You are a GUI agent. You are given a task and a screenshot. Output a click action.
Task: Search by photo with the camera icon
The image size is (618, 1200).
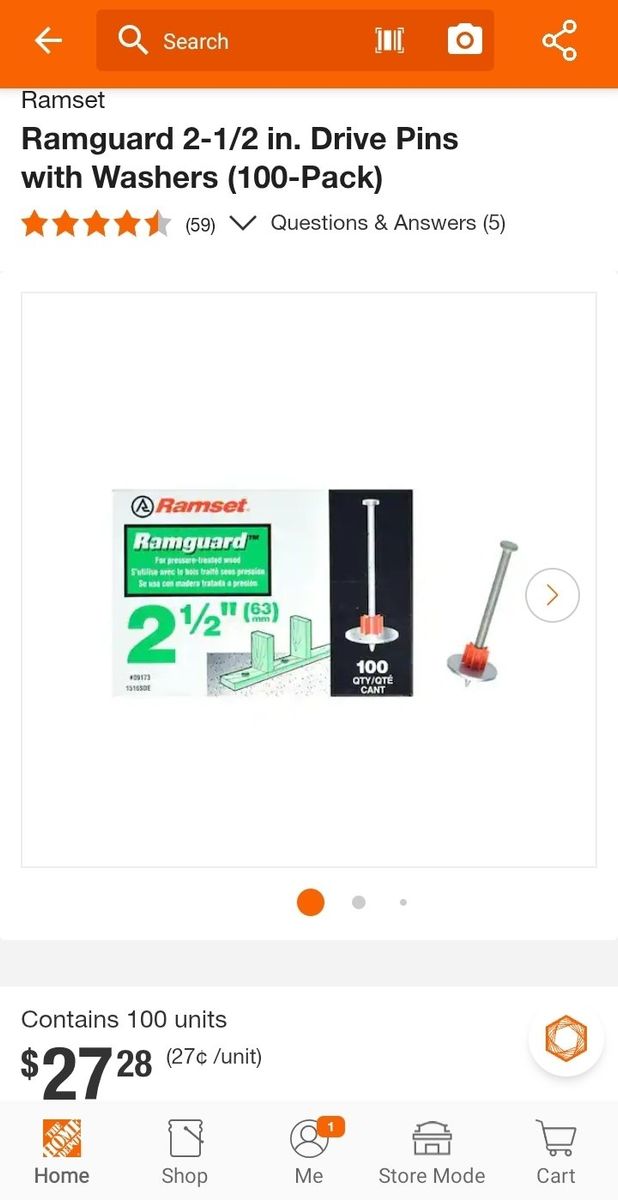coord(464,41)
